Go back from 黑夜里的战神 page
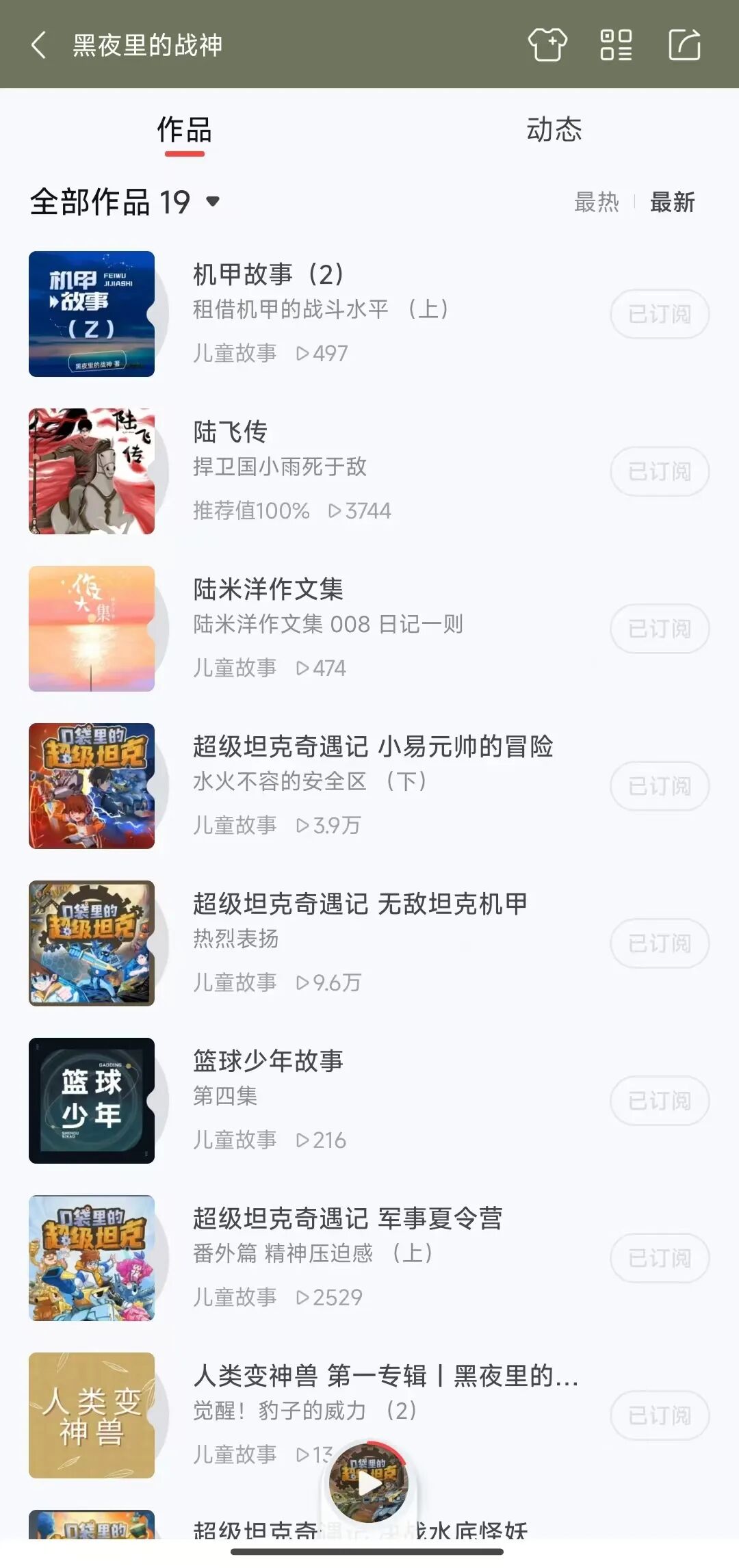Screen dimensions: 739x1568 tap(40, 45)
